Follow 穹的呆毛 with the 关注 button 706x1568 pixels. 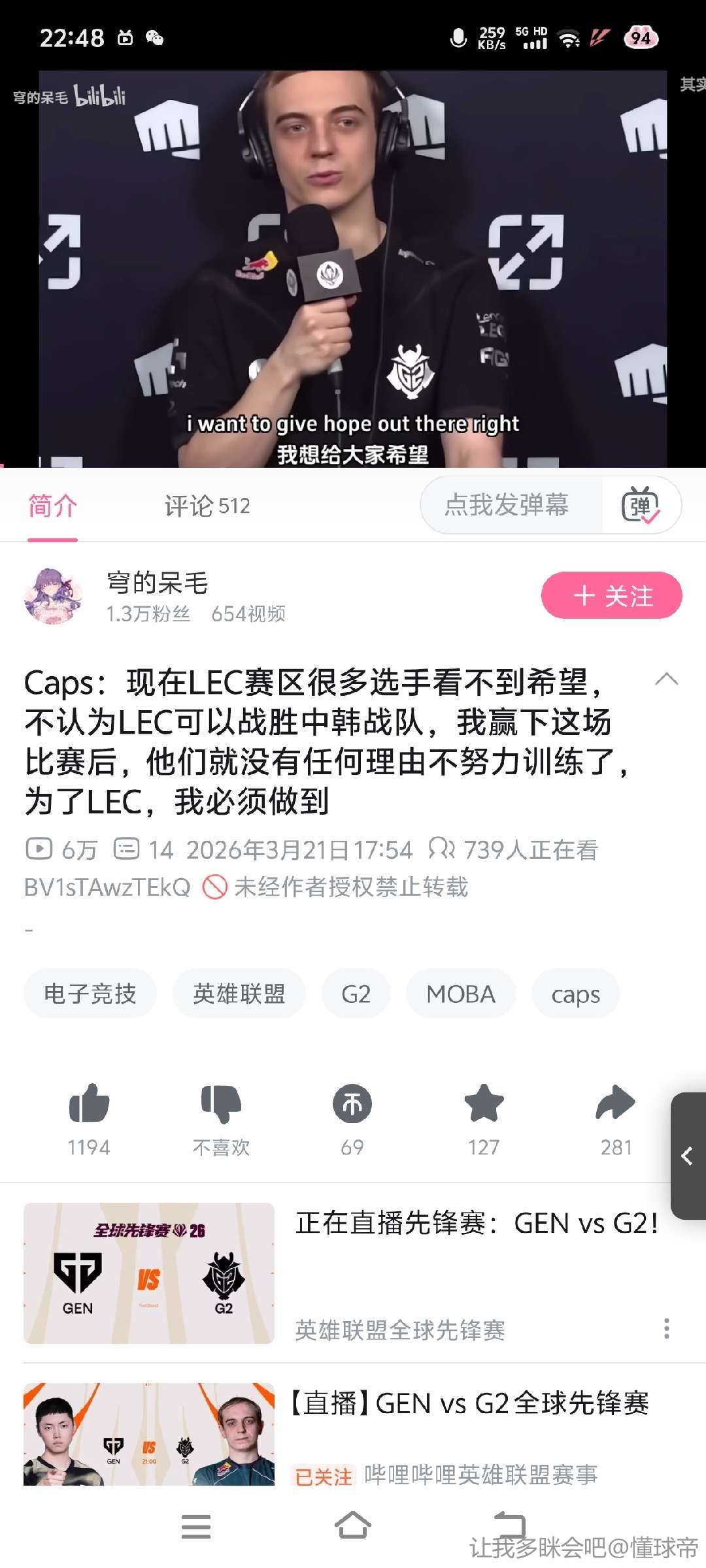(x=611, y=595)
